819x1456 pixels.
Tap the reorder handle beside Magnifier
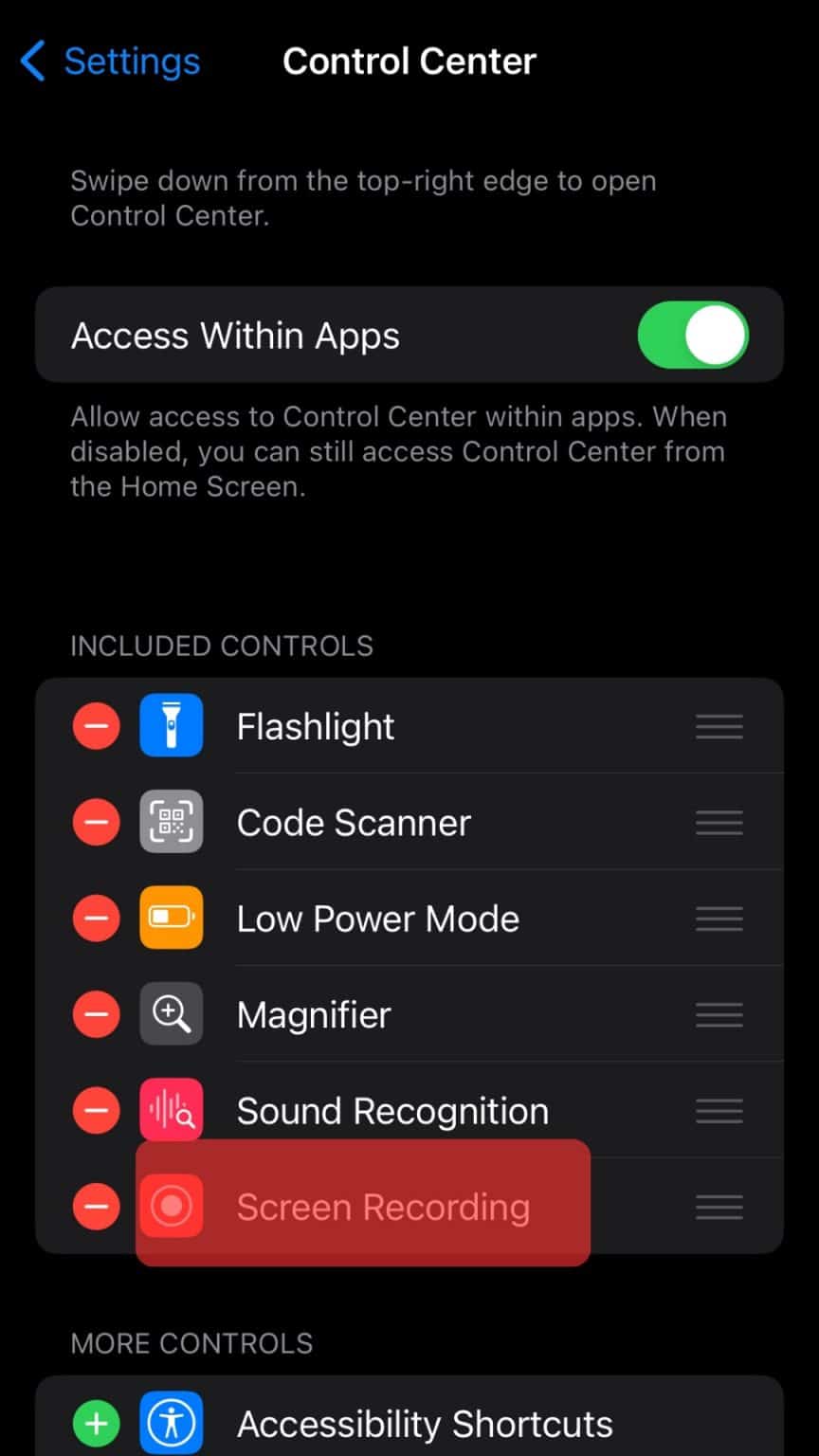719,1013
